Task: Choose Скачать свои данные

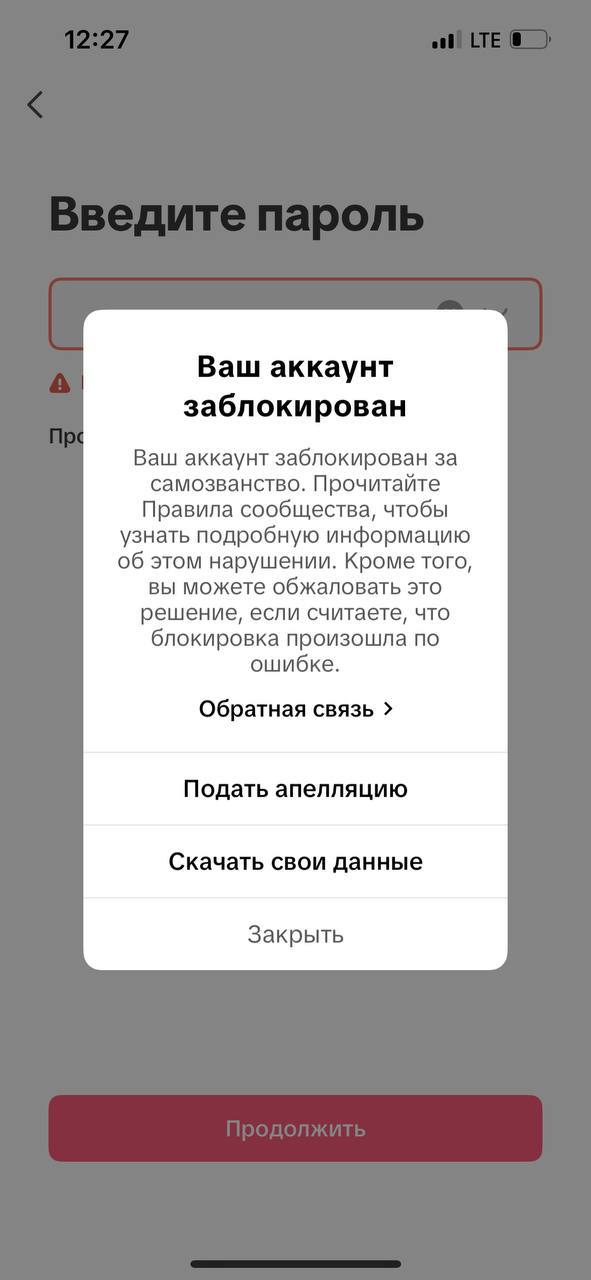Action: pos(295,862)
